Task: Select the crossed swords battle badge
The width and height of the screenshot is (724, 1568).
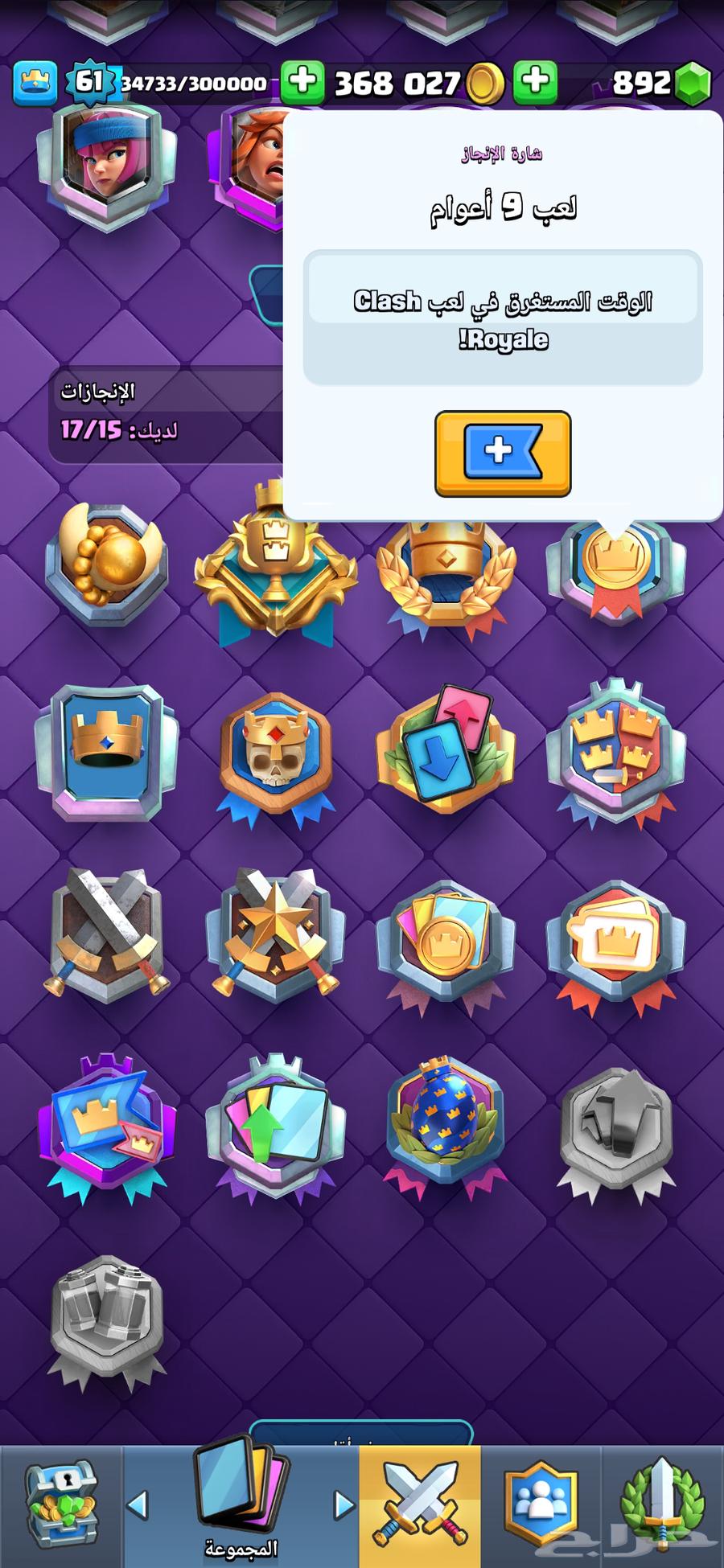Action: click(x=106, y=933)
